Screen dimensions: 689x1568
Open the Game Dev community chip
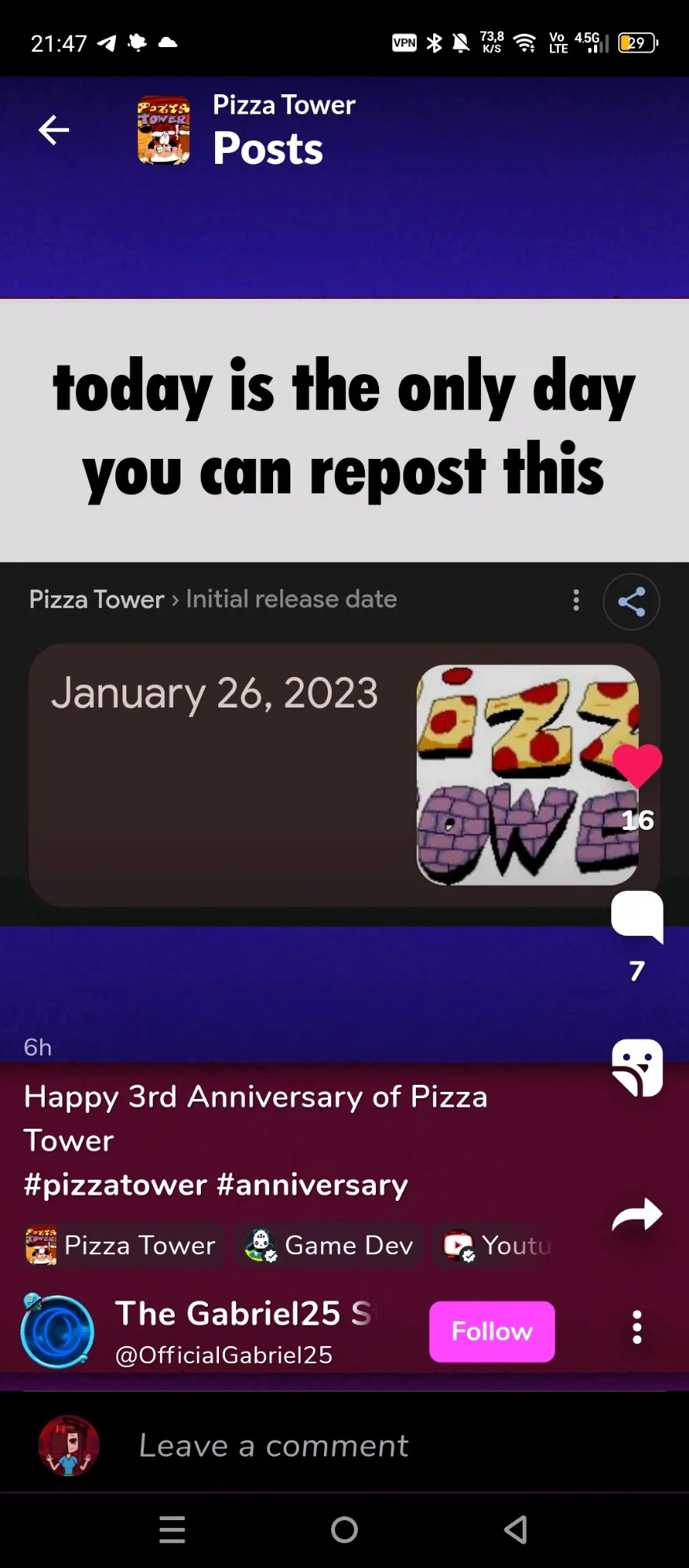[330, 1245]
